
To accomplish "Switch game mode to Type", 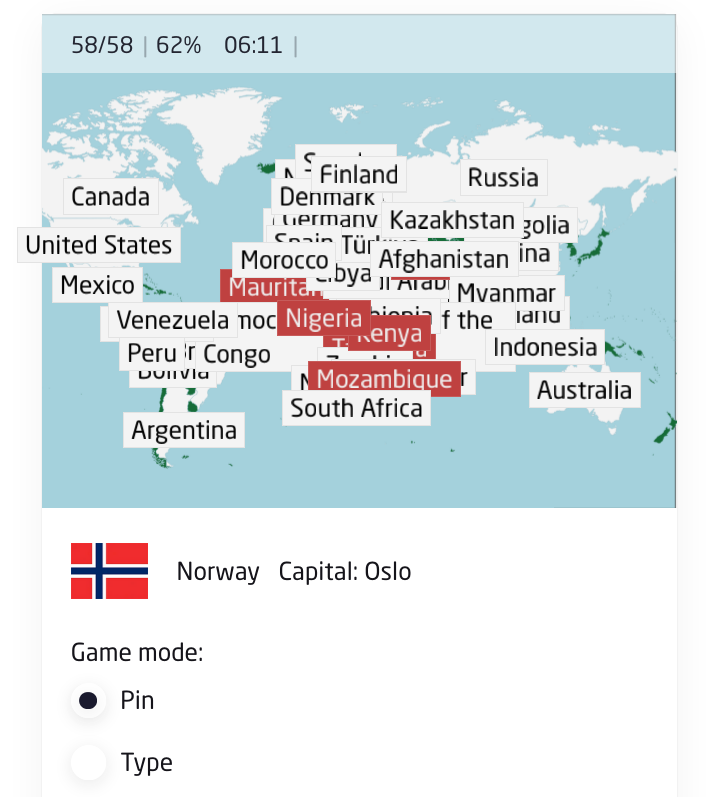I will tap(89, 763).
